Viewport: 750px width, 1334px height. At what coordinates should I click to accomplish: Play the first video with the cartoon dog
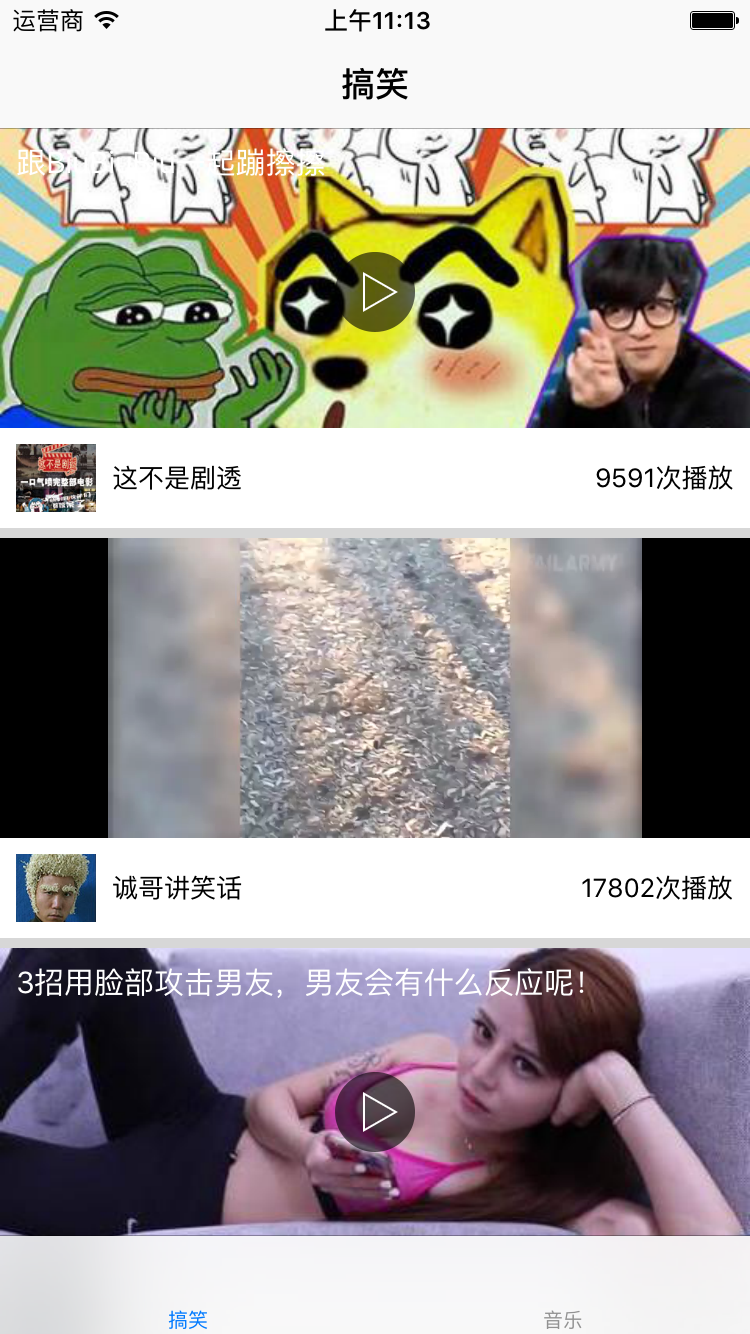[x=377, y=291]
